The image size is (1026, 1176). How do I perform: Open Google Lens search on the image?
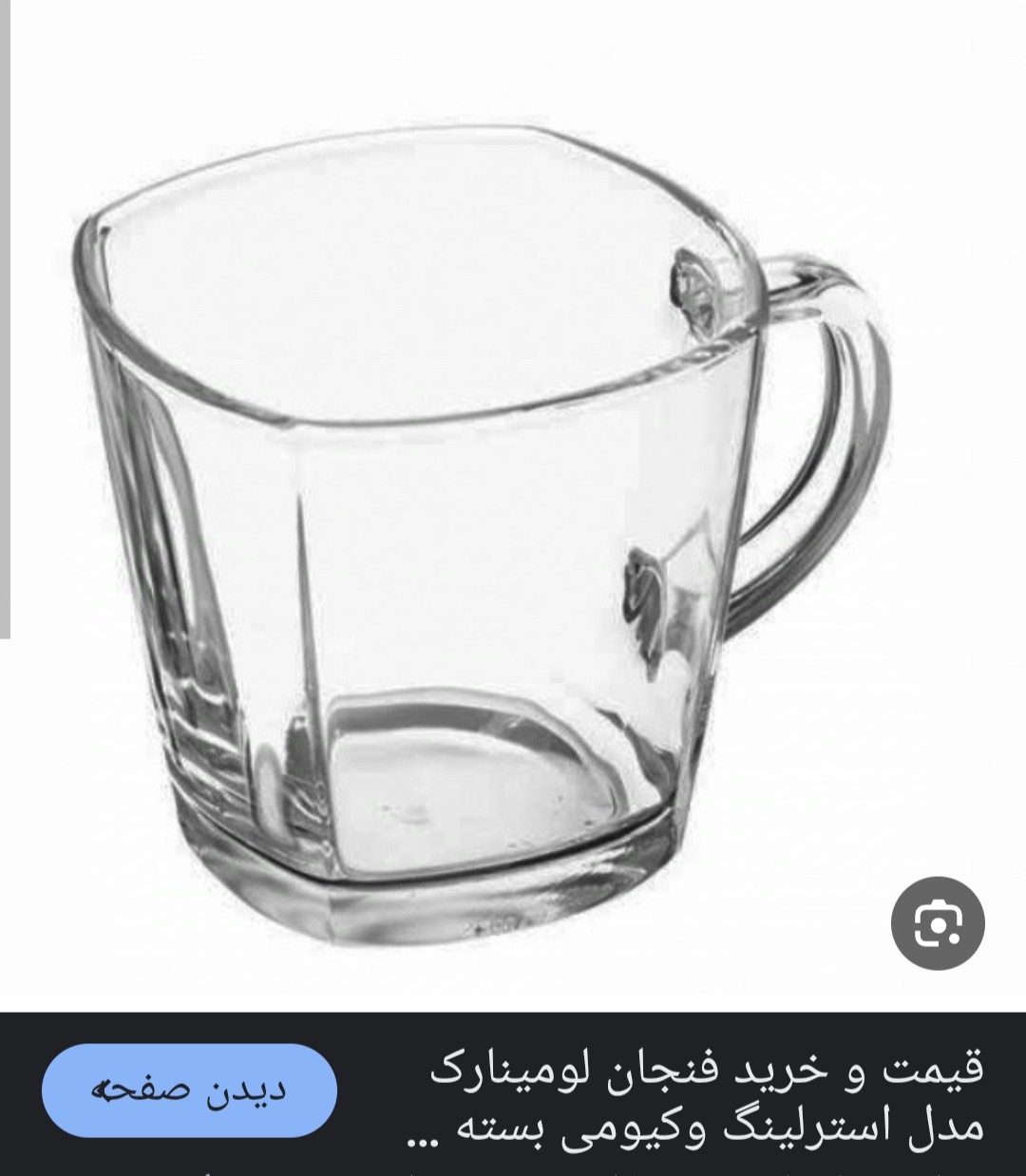coord(938,922)
